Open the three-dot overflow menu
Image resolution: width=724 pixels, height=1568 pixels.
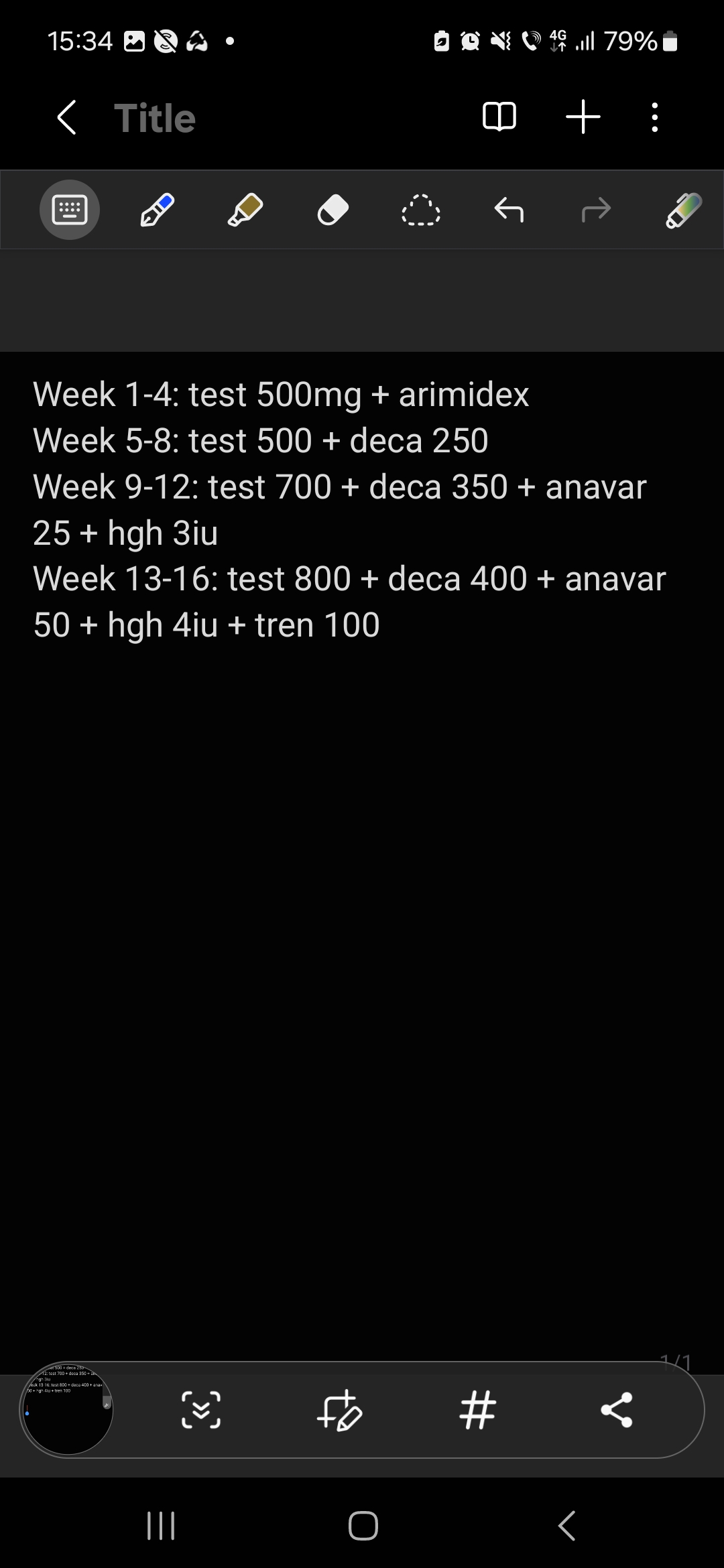click(655, 117)
